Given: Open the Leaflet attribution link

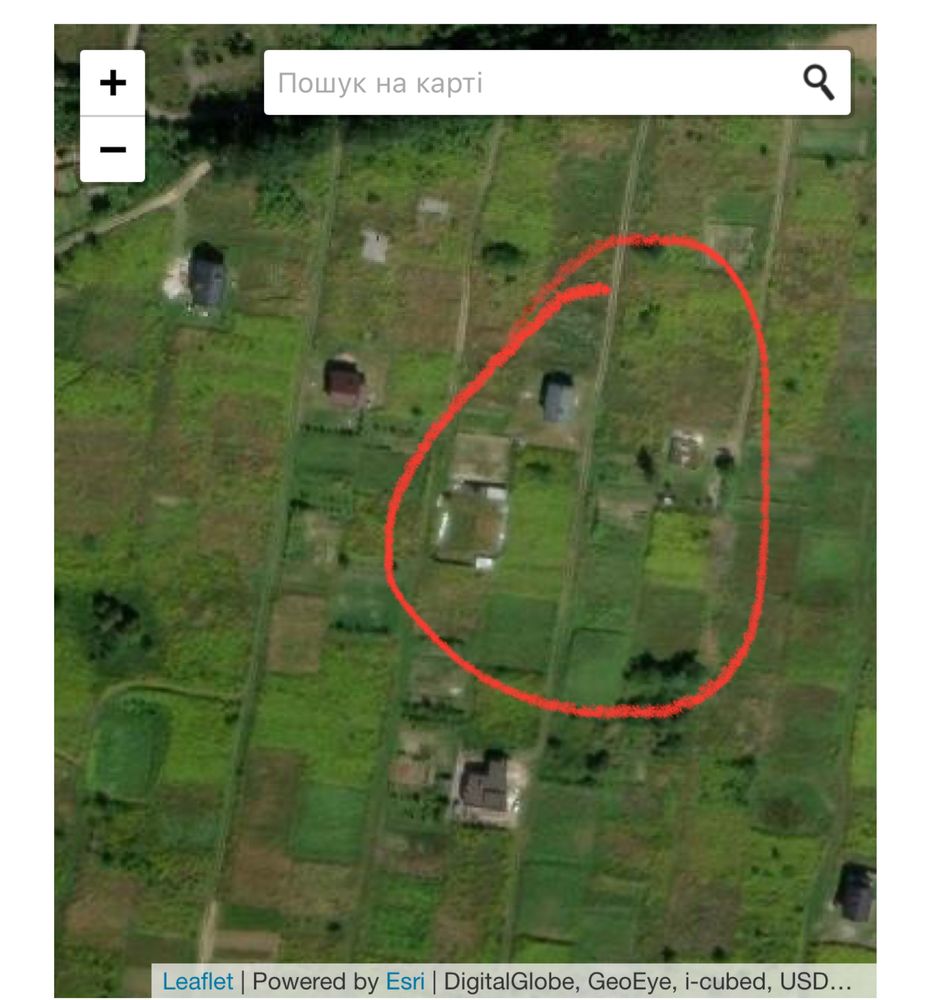Looking at the screenshot, I should click(197, 981).
